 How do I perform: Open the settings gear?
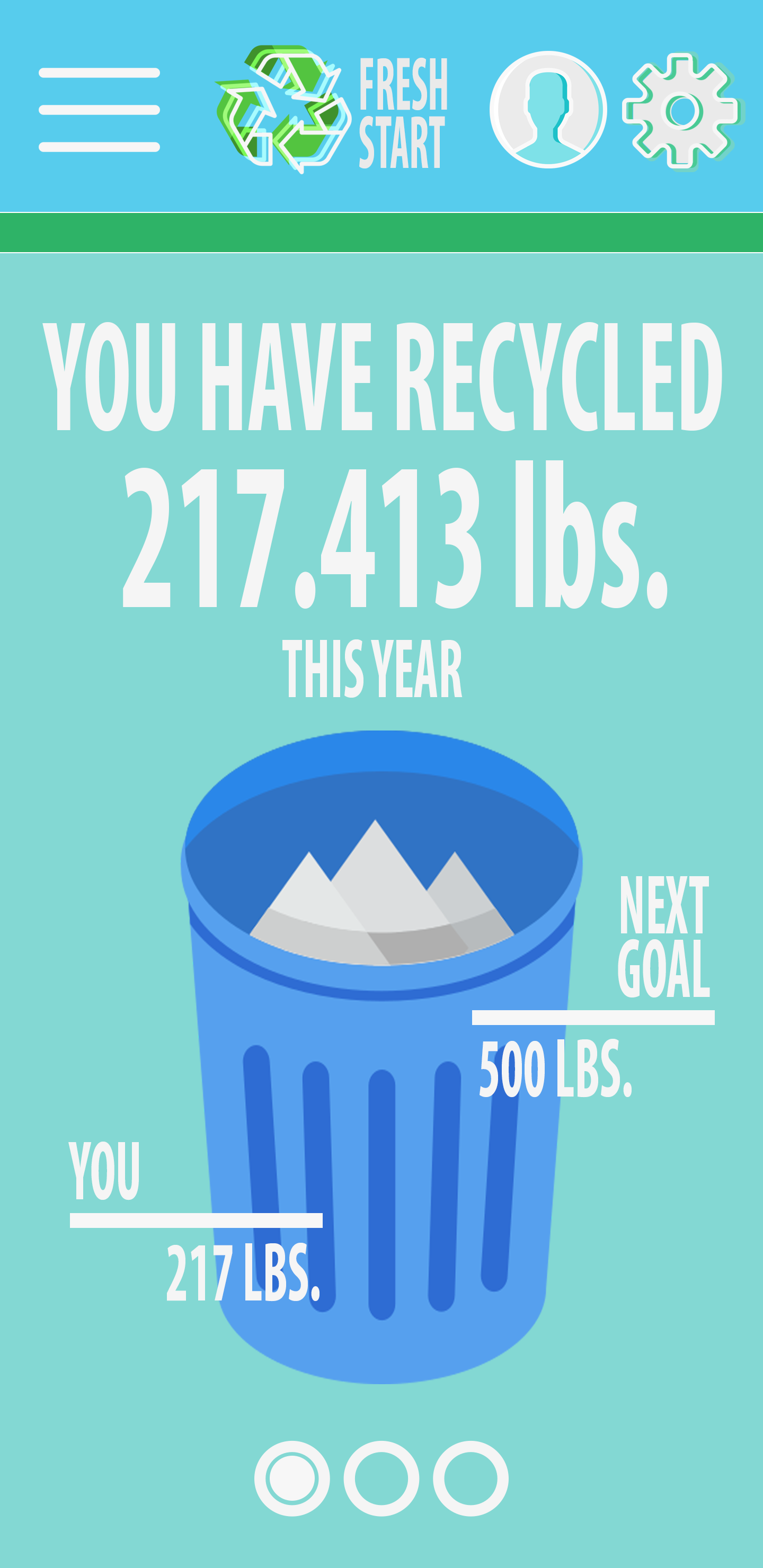coord(682,111)
